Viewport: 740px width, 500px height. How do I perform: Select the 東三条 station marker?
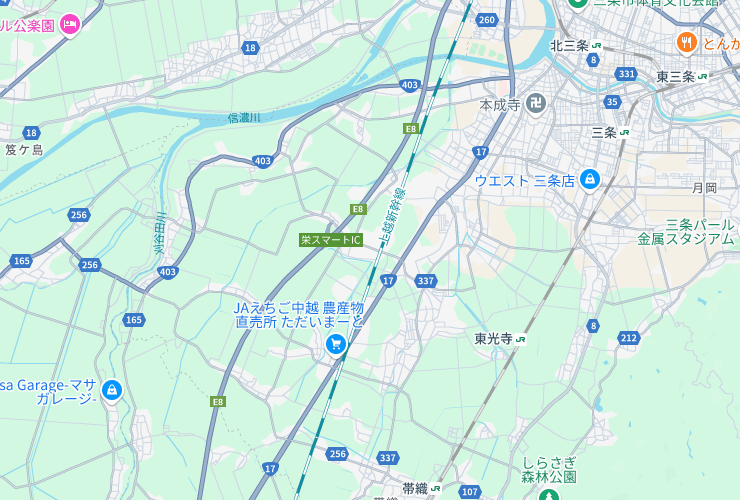pos(703,76)
